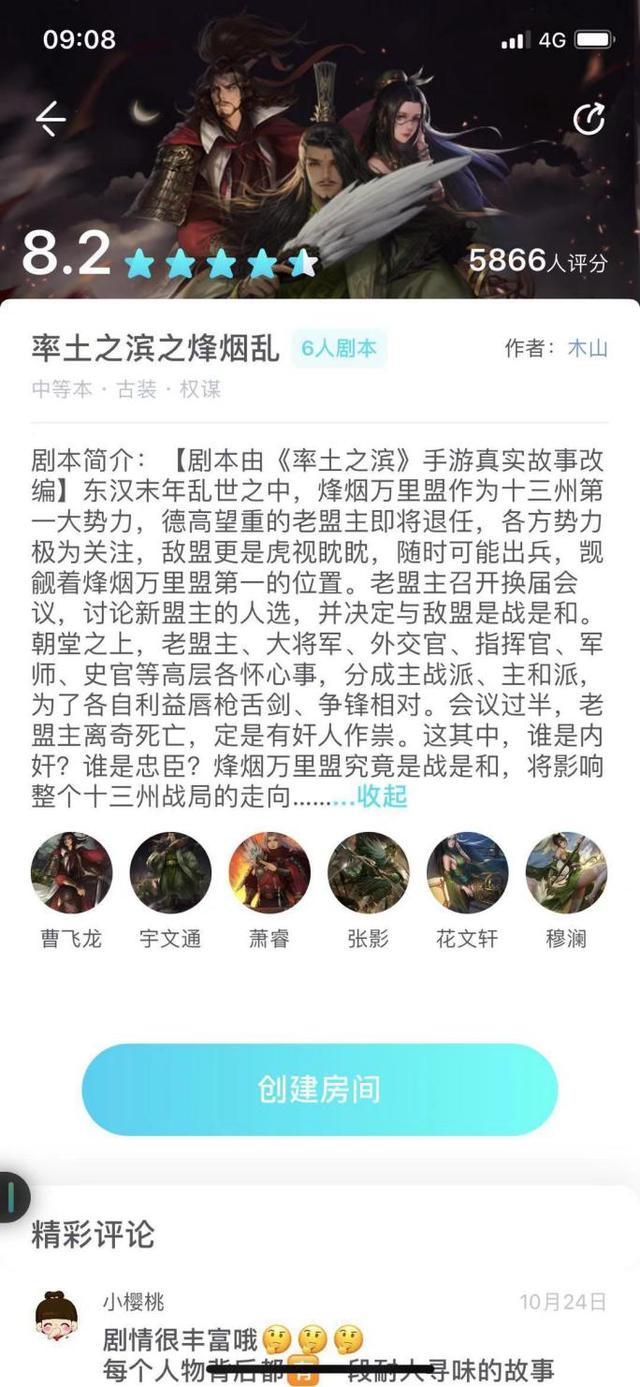View character 穆澜
Viewport: 640px width, 1387px height.
(566, 873)
